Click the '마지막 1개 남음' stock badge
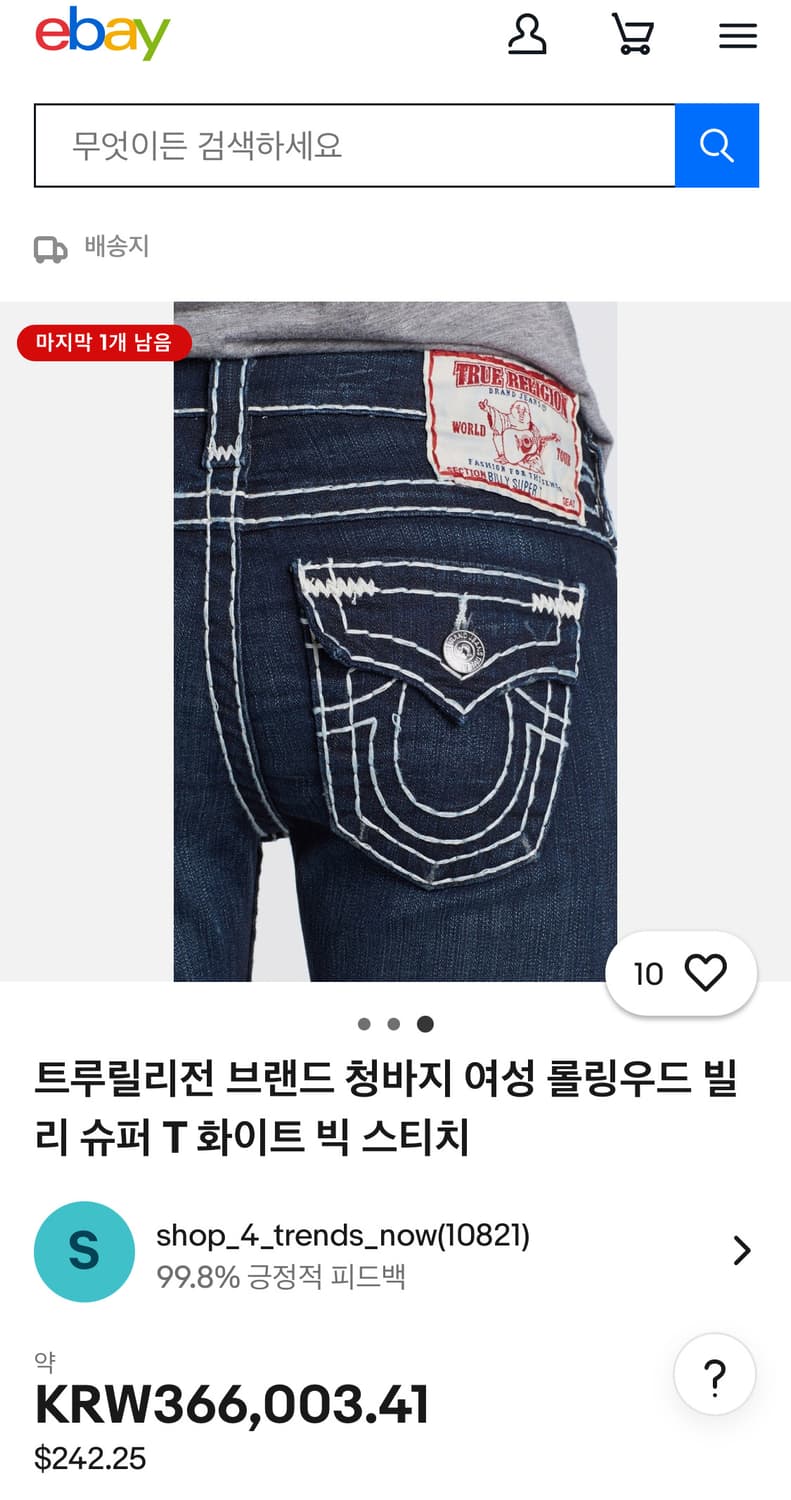This screenshot has width=791, height=1500. [x=104, y=342]
